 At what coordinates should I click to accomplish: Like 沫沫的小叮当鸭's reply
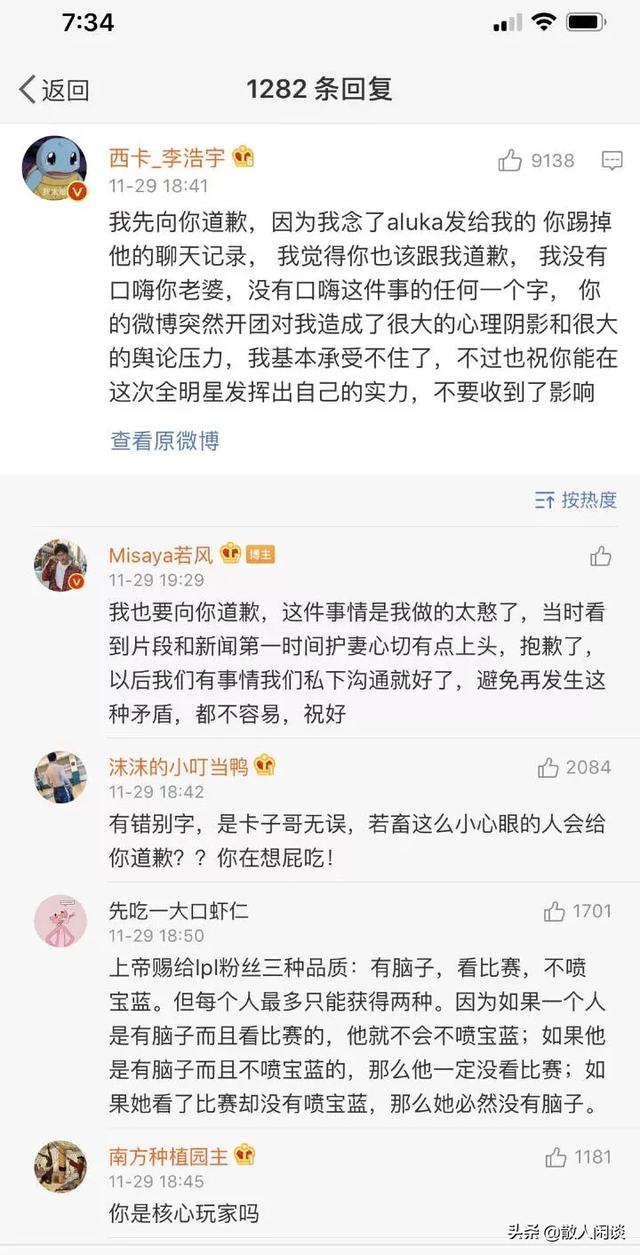pos(574,767)
